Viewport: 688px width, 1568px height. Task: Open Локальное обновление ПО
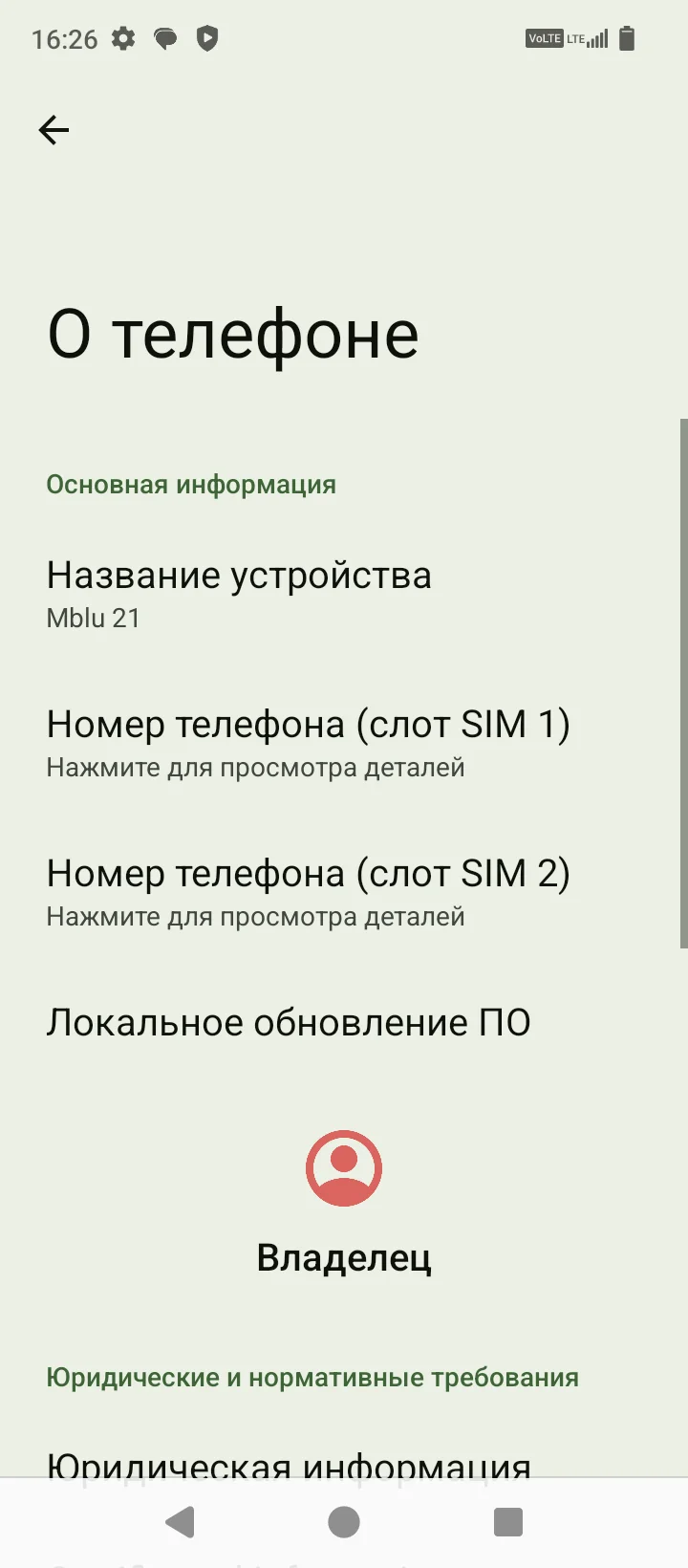click(289, 1023)
